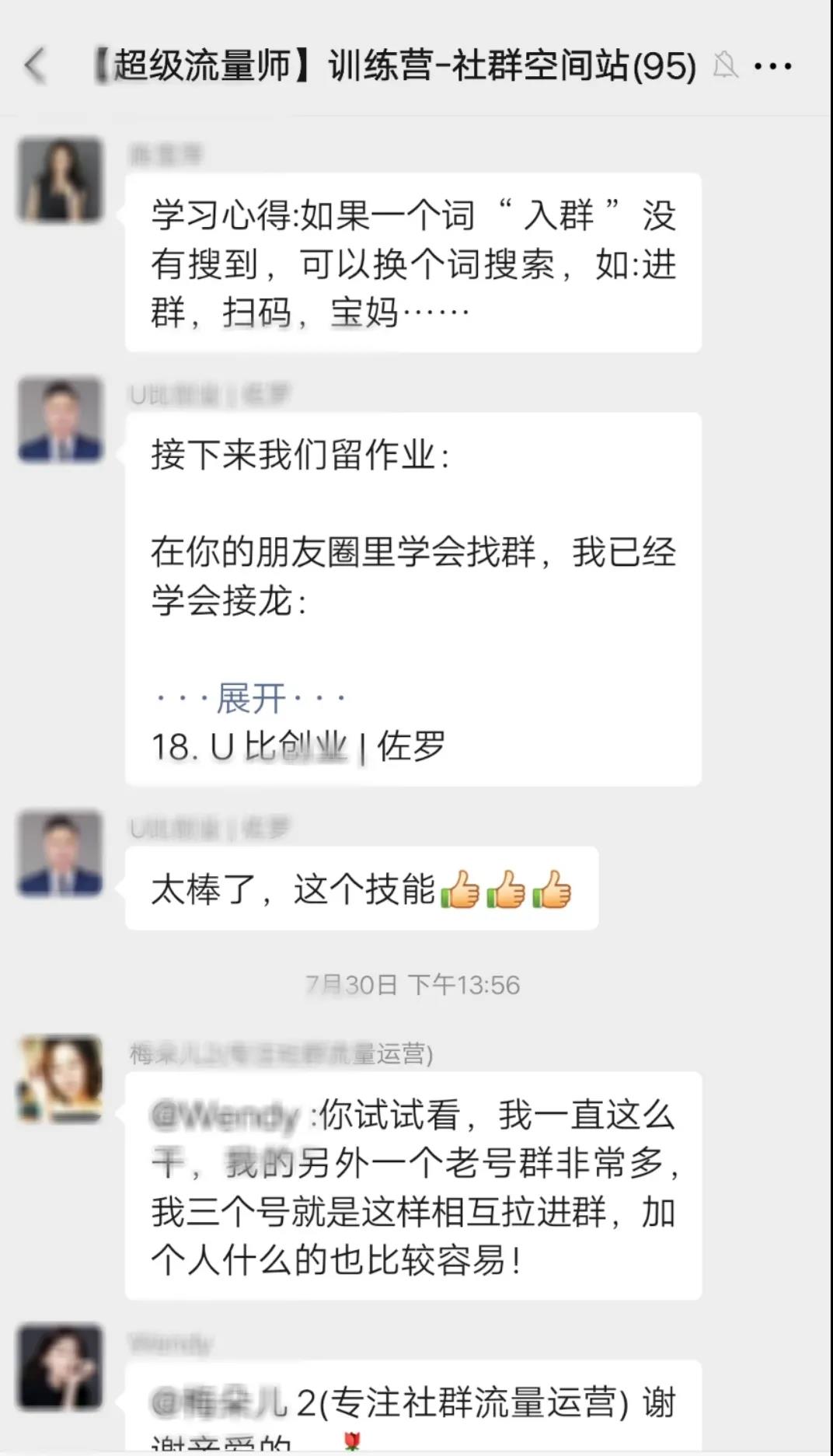Screen dimensions: 833x1456
Task: Open avatar beside the 接下来我们留作业 message
Action: [61, 420]
